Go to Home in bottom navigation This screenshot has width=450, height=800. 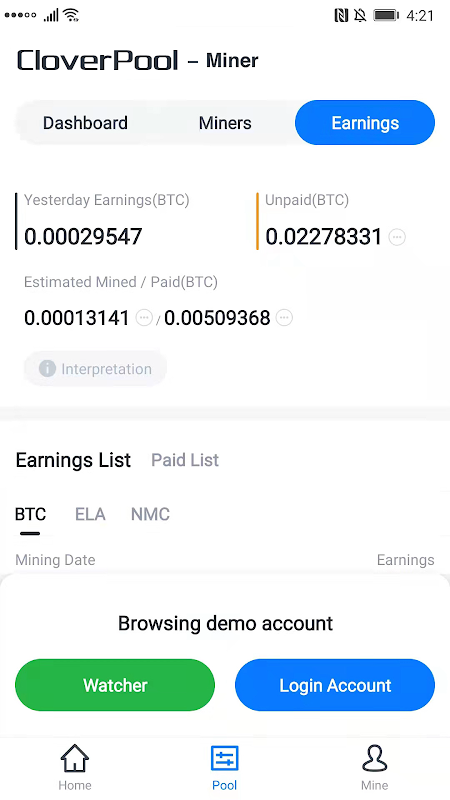click(75, 768)
